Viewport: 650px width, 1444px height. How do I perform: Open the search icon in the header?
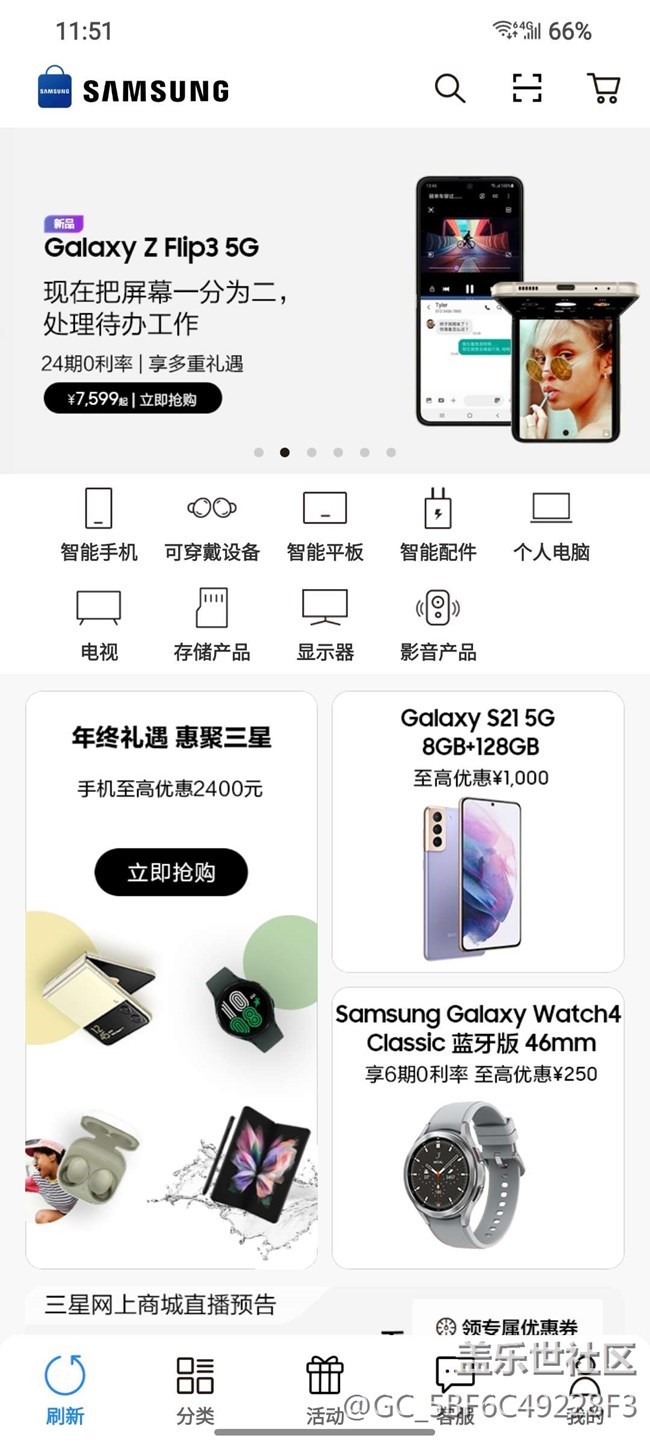click(x=449, y=89)
